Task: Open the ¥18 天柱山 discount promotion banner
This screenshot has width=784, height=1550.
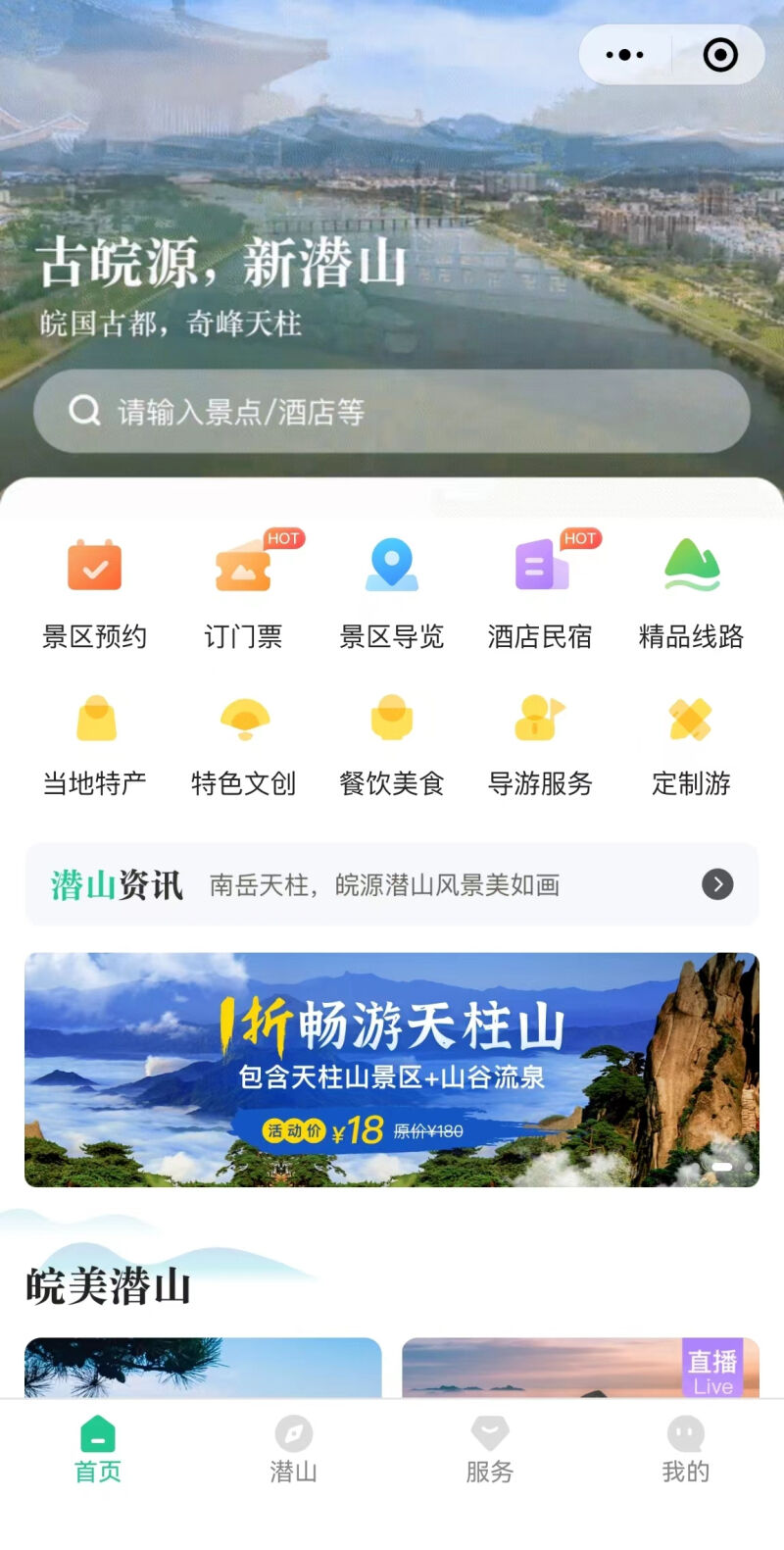Action: point(392,1070)
